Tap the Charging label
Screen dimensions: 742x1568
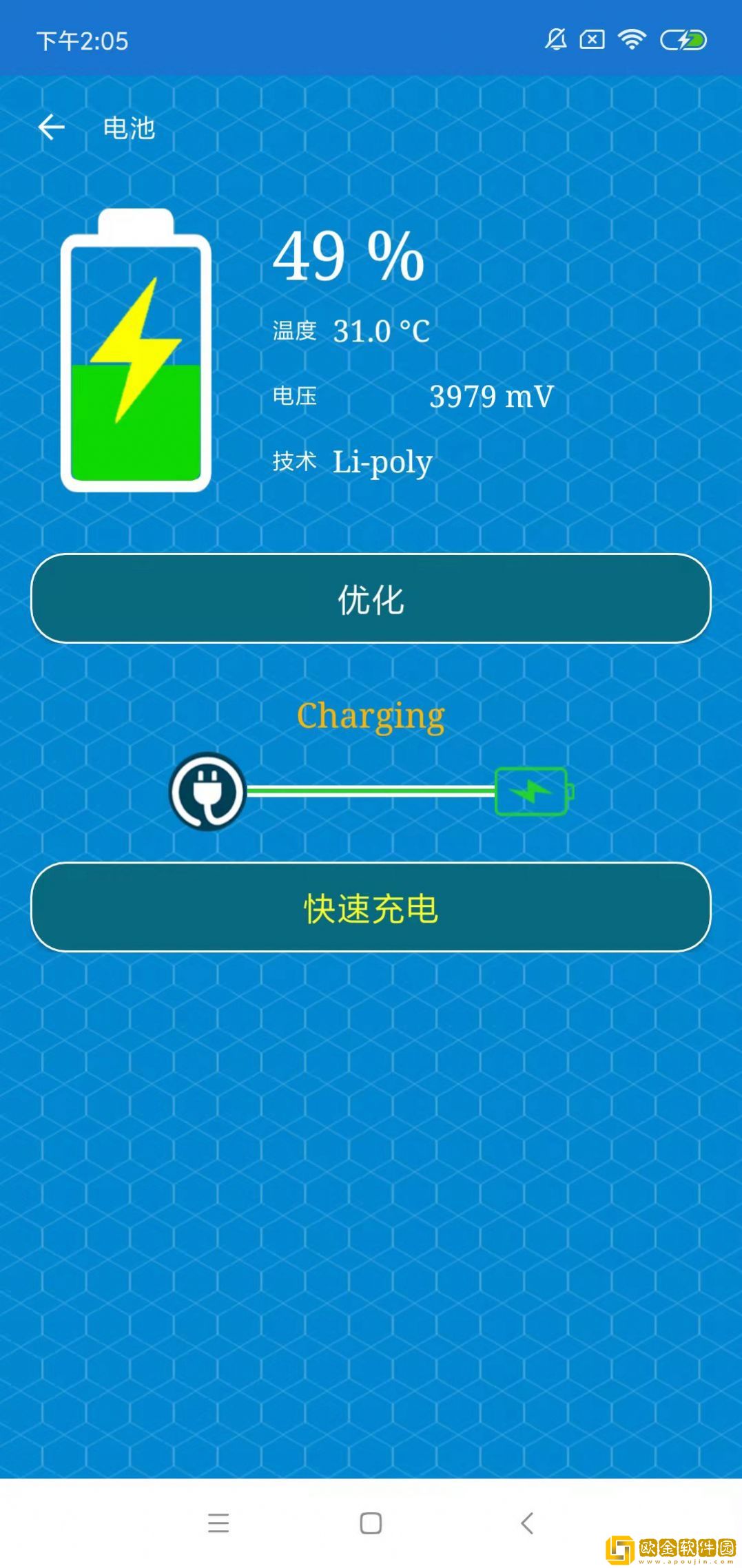click(x=370, y=716)
